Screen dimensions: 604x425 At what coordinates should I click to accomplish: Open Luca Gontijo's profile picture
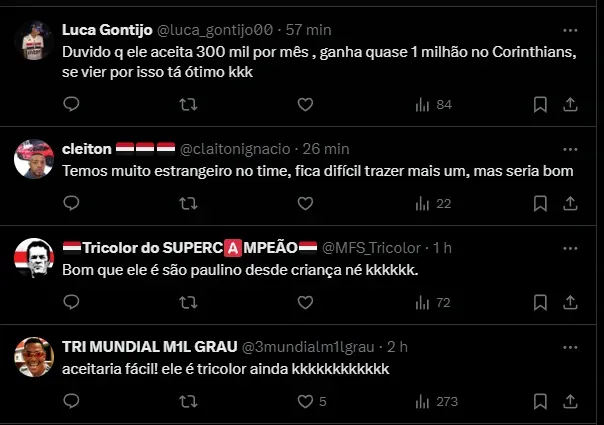(33, 41)
